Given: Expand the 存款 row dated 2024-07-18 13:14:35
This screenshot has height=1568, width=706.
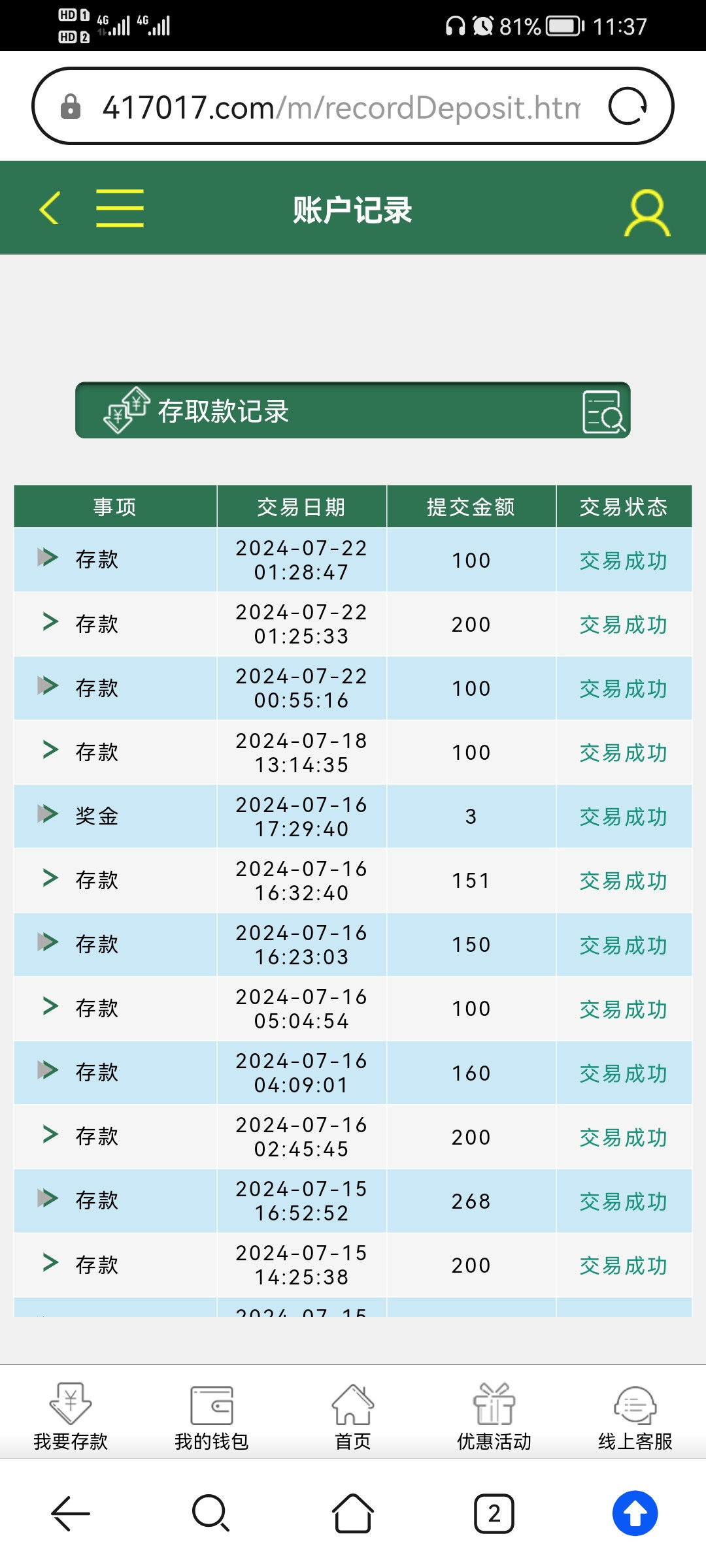Looking at the screenshot, I should click(x=50, y=750).
